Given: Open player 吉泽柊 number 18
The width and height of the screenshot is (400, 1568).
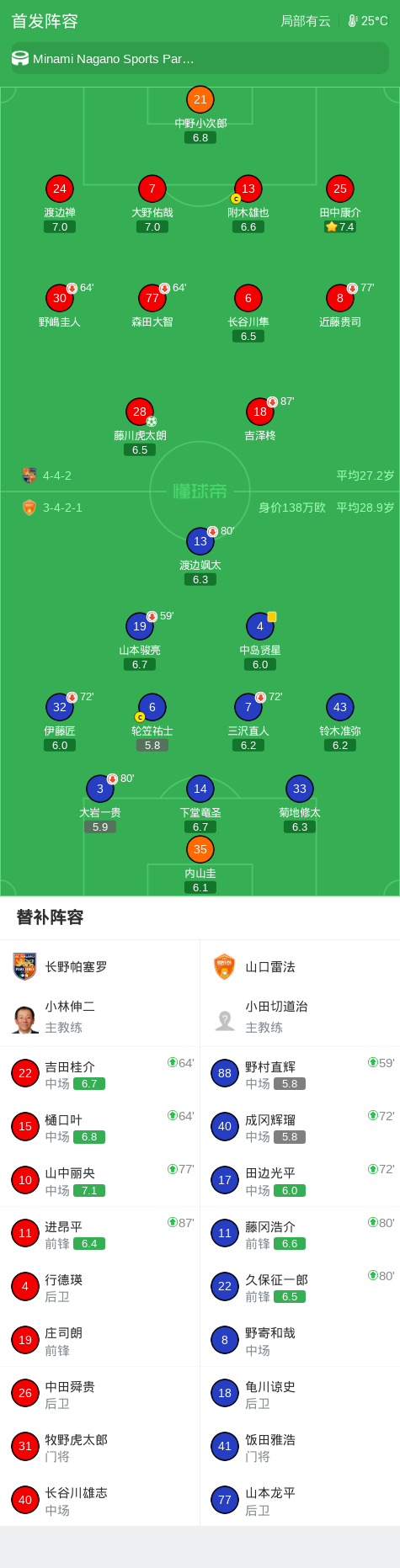Looking at the screenshot, I should [x=260, y=419].
